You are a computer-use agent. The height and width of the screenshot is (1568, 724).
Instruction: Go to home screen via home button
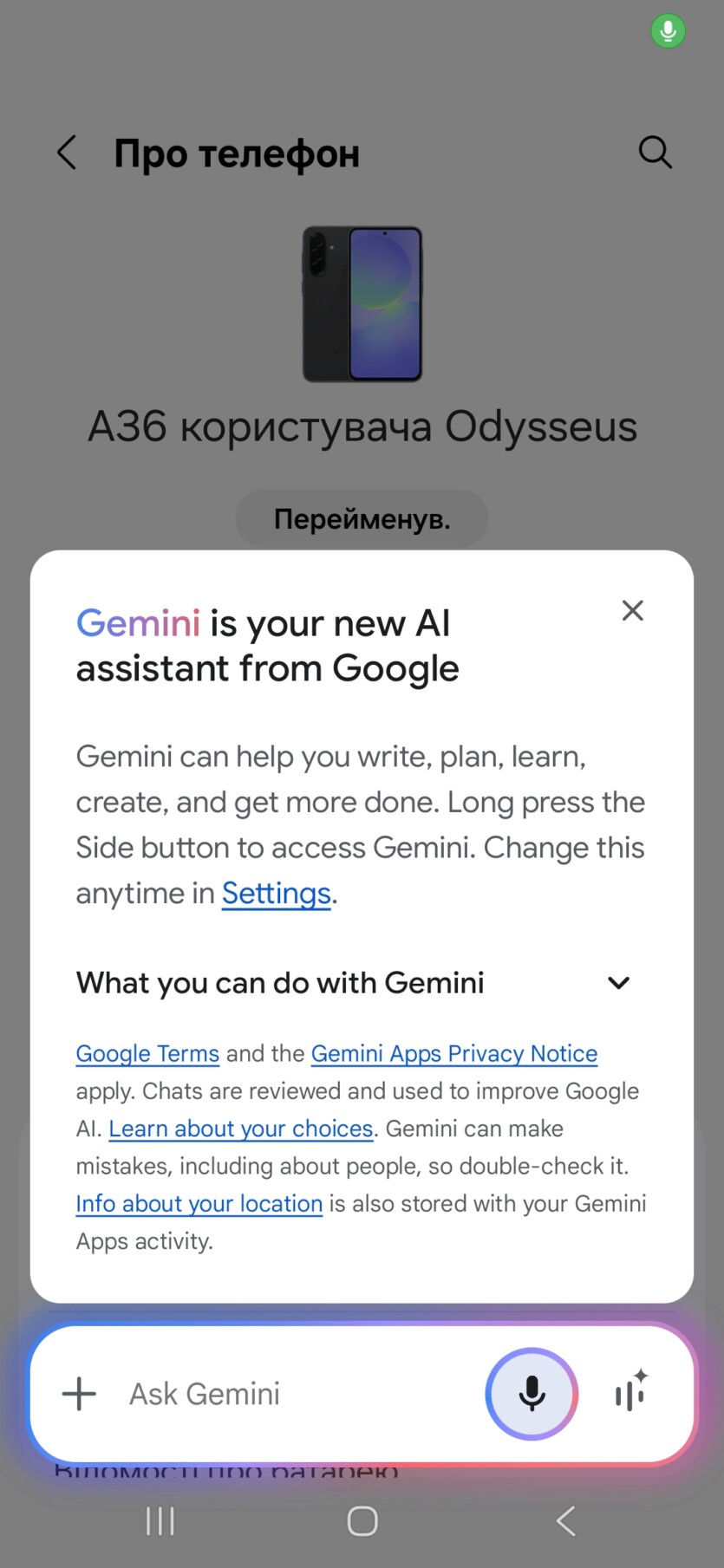(362, 1521)
